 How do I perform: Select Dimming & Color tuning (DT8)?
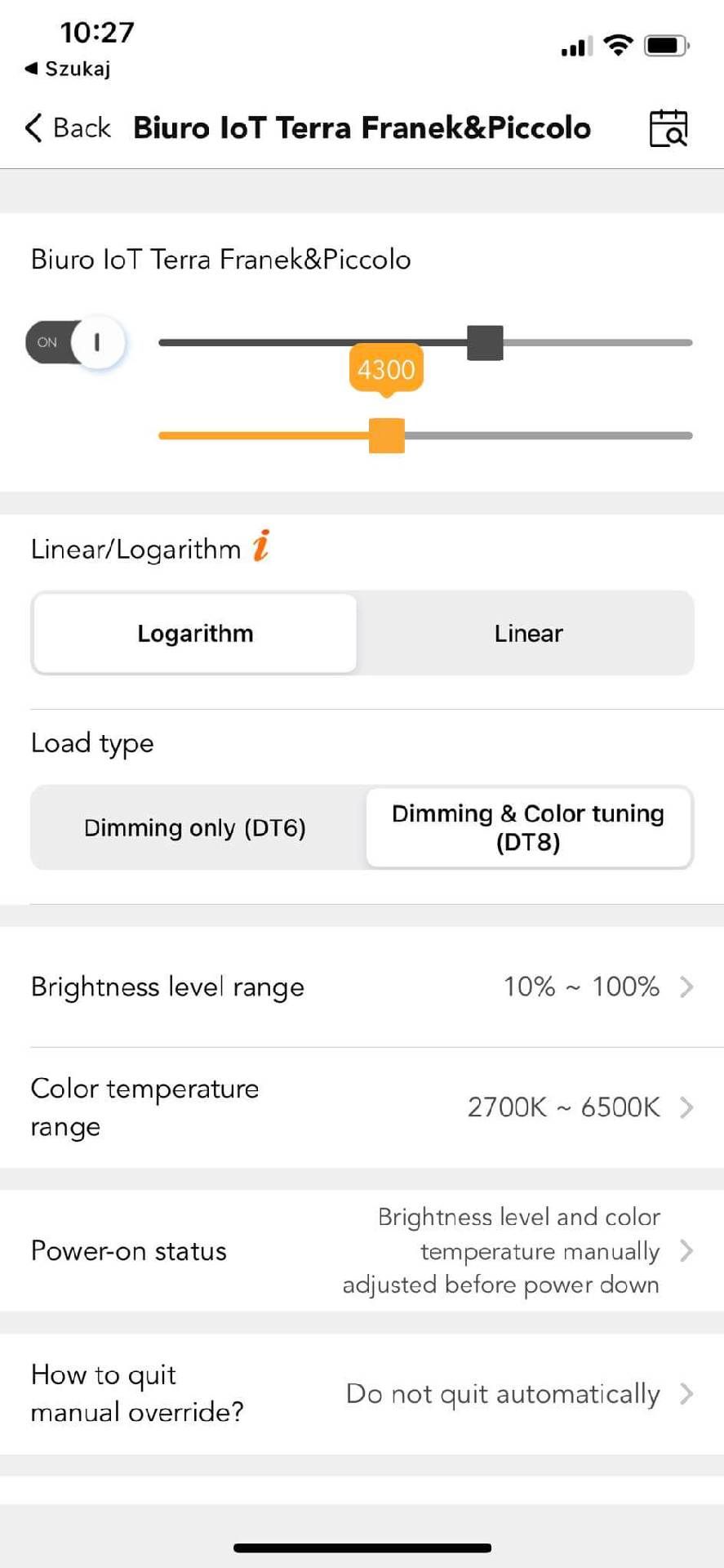point(528,828)
